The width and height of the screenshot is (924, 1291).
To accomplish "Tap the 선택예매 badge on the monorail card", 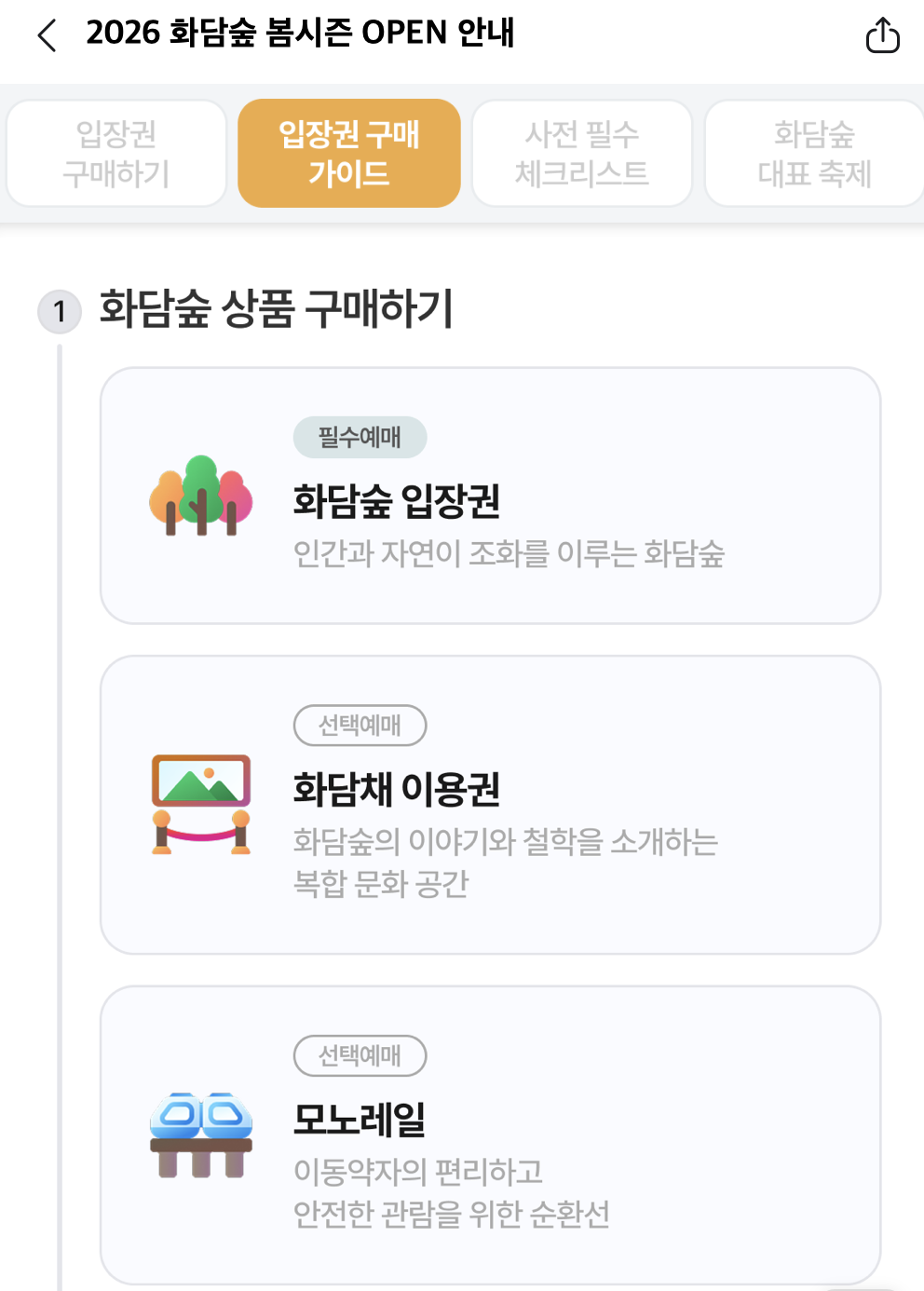I will [360, 1055].
